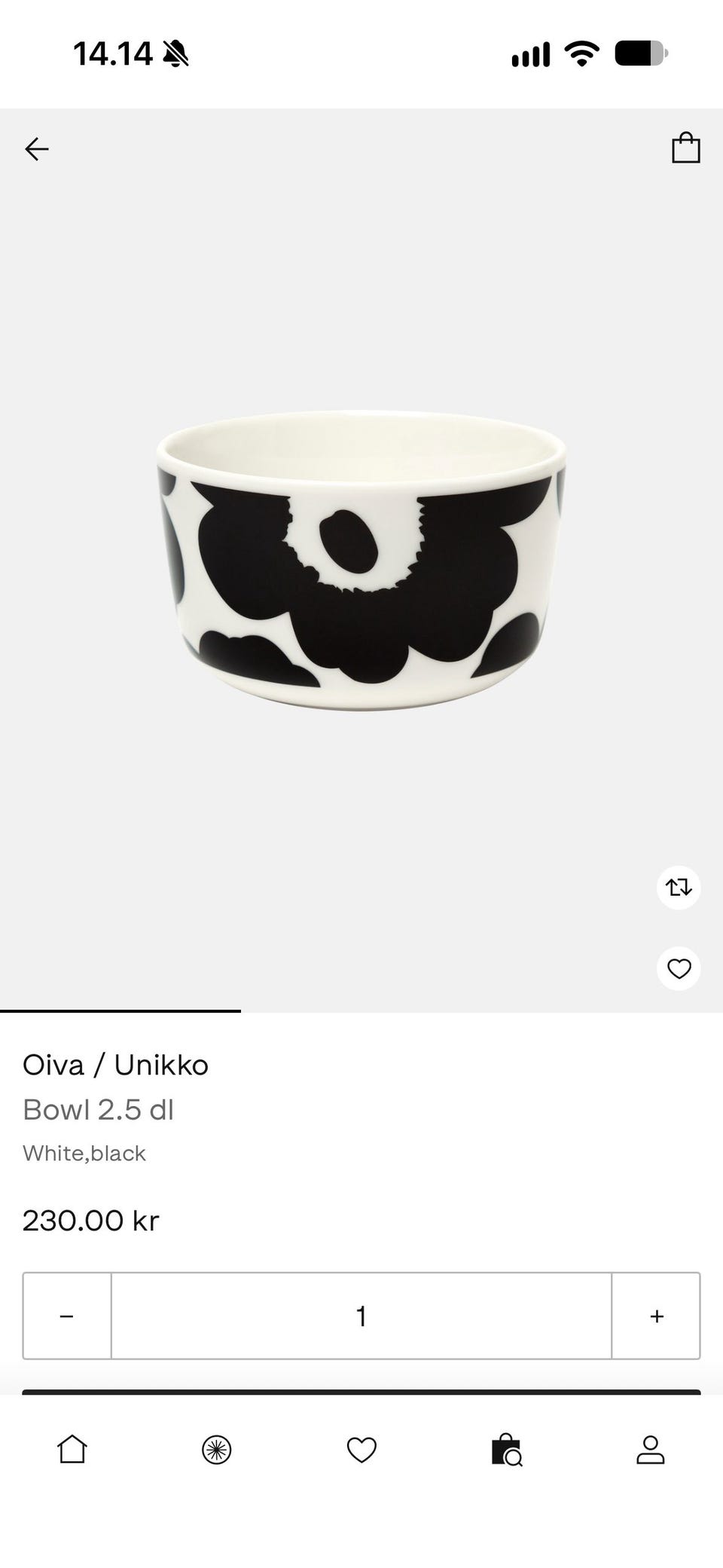Open the shop search tab
Screen dimensions: 723x1568
pos(506,1450)
